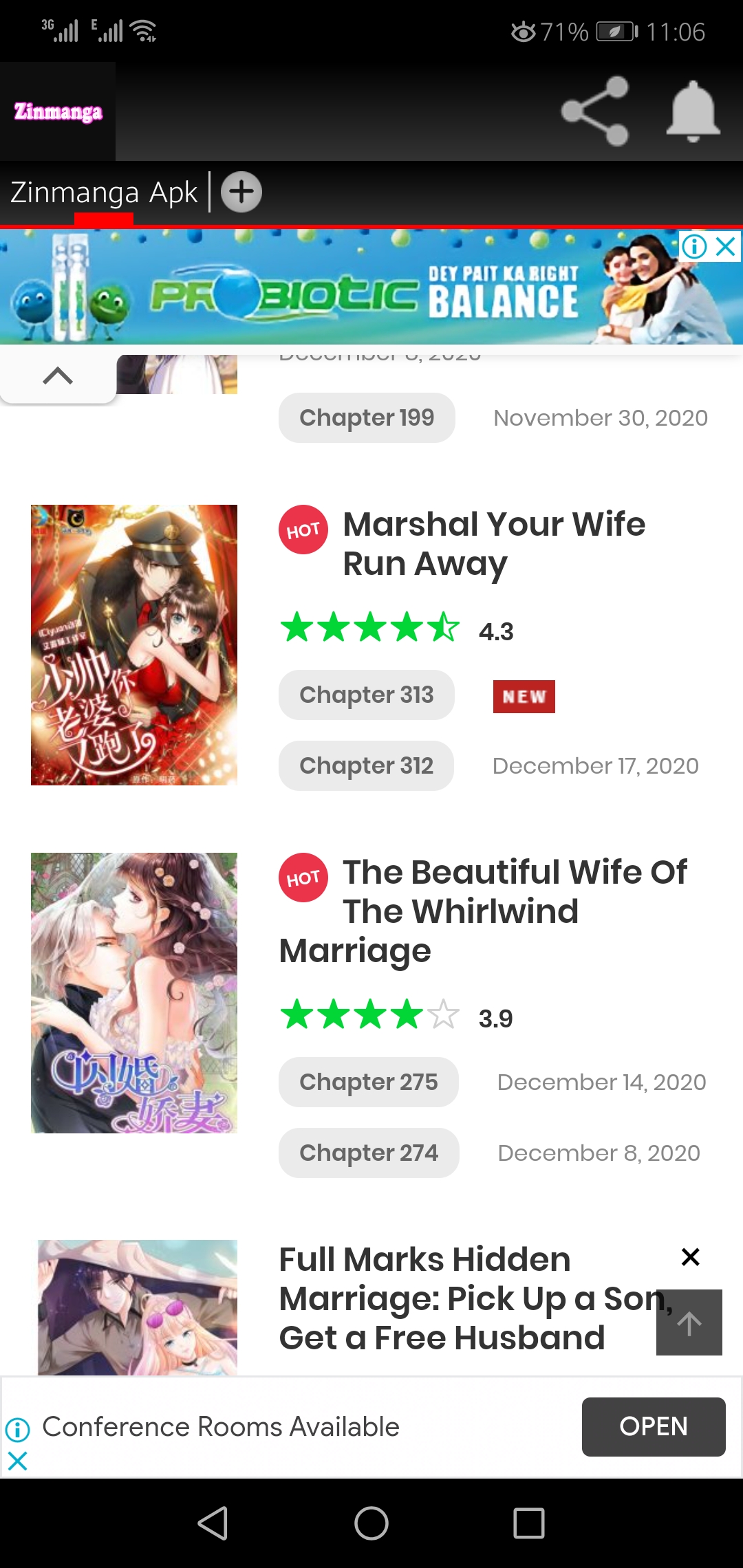Tap the plus icon beside Zinmanga Apk
This screenshot has height=1568, width=743.
click(x=241, y=192)
